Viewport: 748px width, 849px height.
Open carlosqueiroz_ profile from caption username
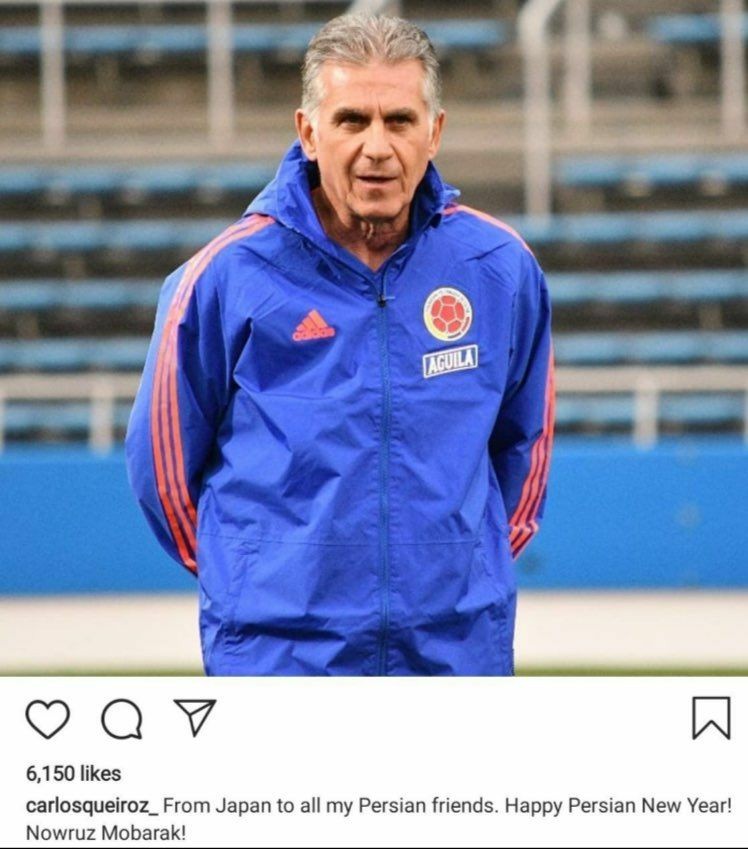92,805
